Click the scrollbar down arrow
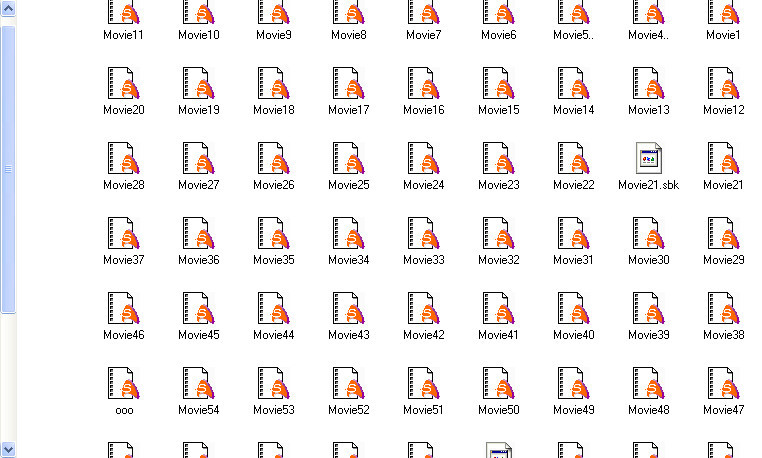Viewport: 762px width, 458px height. pos(8,449)
